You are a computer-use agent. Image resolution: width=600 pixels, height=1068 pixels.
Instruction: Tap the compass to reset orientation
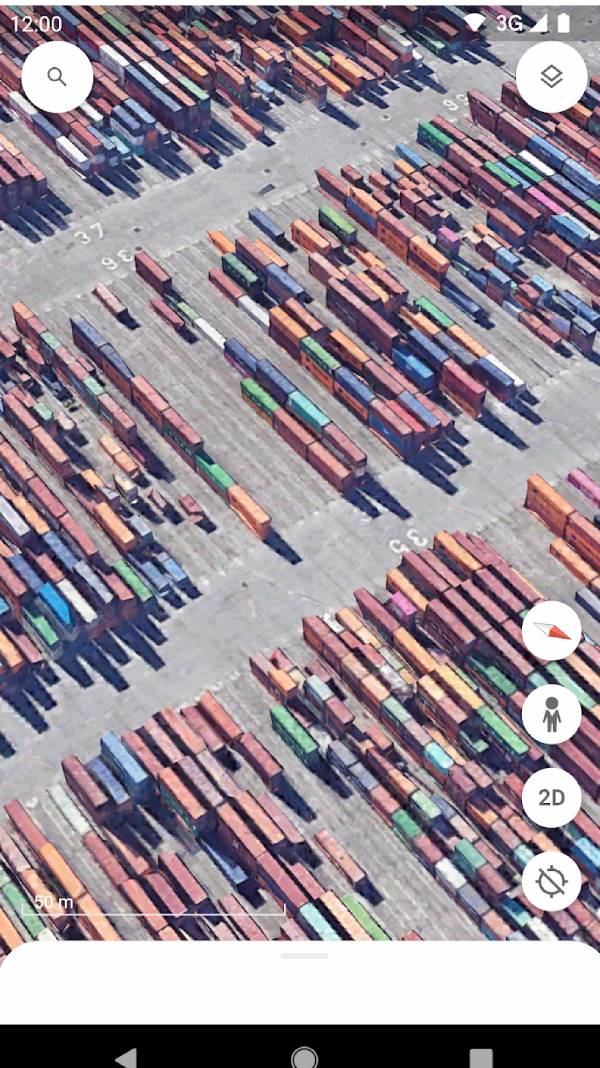tap(551, 631)
